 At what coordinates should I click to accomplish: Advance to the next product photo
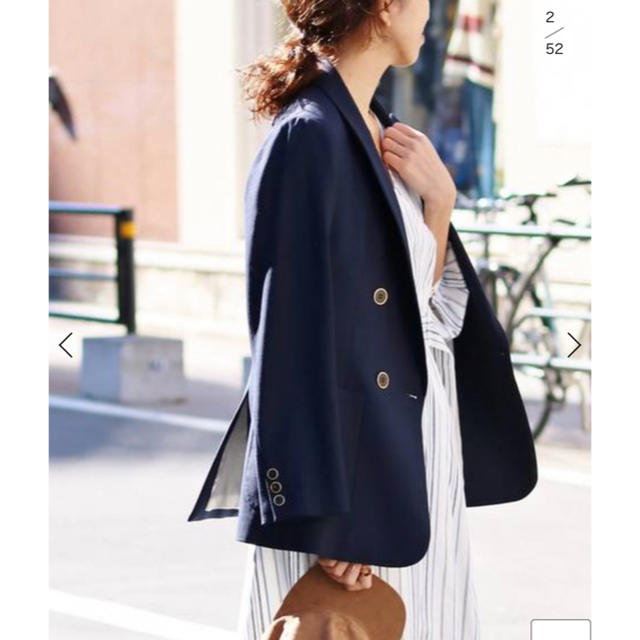573,345
